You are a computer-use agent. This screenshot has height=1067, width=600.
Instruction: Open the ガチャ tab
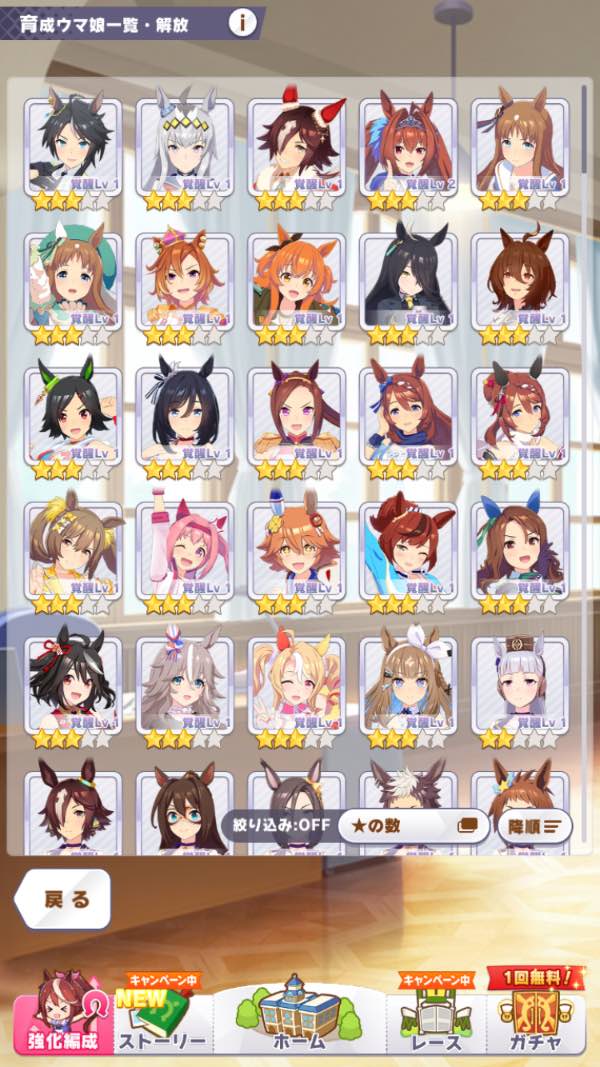pos(537,1014)
